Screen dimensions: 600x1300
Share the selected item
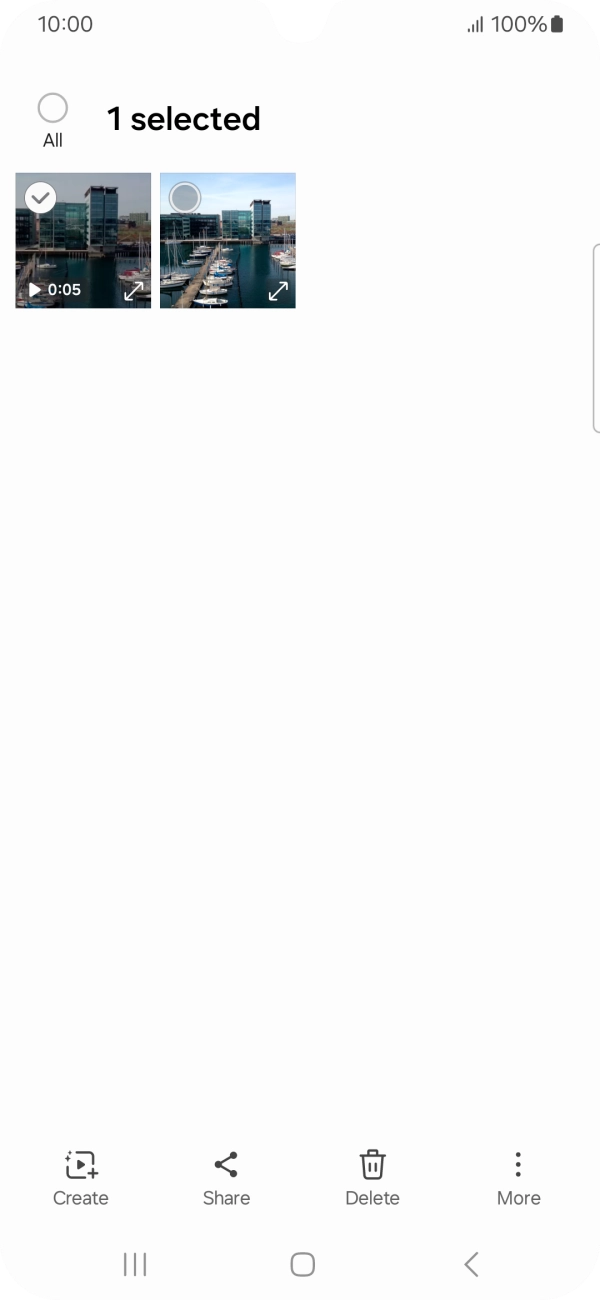click(226, 1177)
